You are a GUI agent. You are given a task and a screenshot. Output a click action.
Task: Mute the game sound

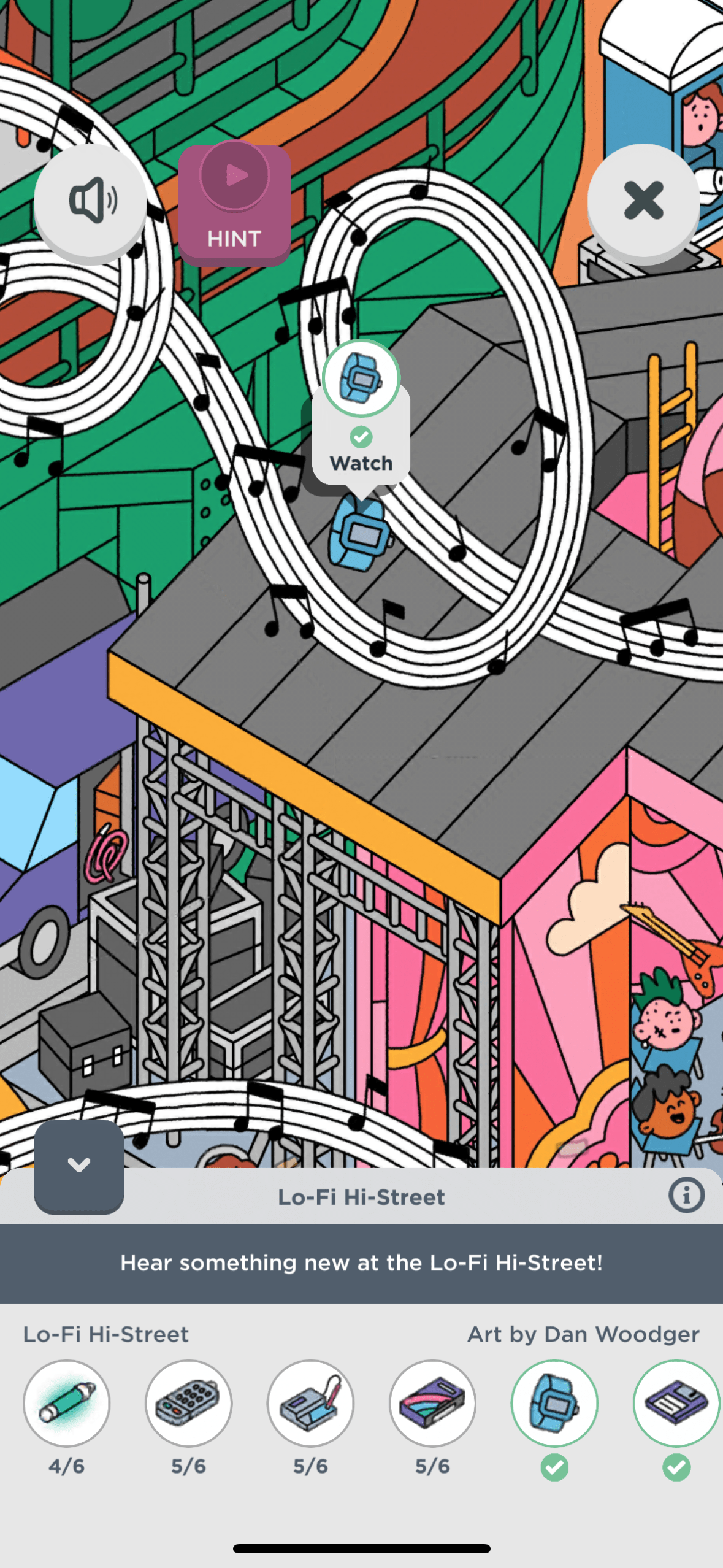(91, 201)
